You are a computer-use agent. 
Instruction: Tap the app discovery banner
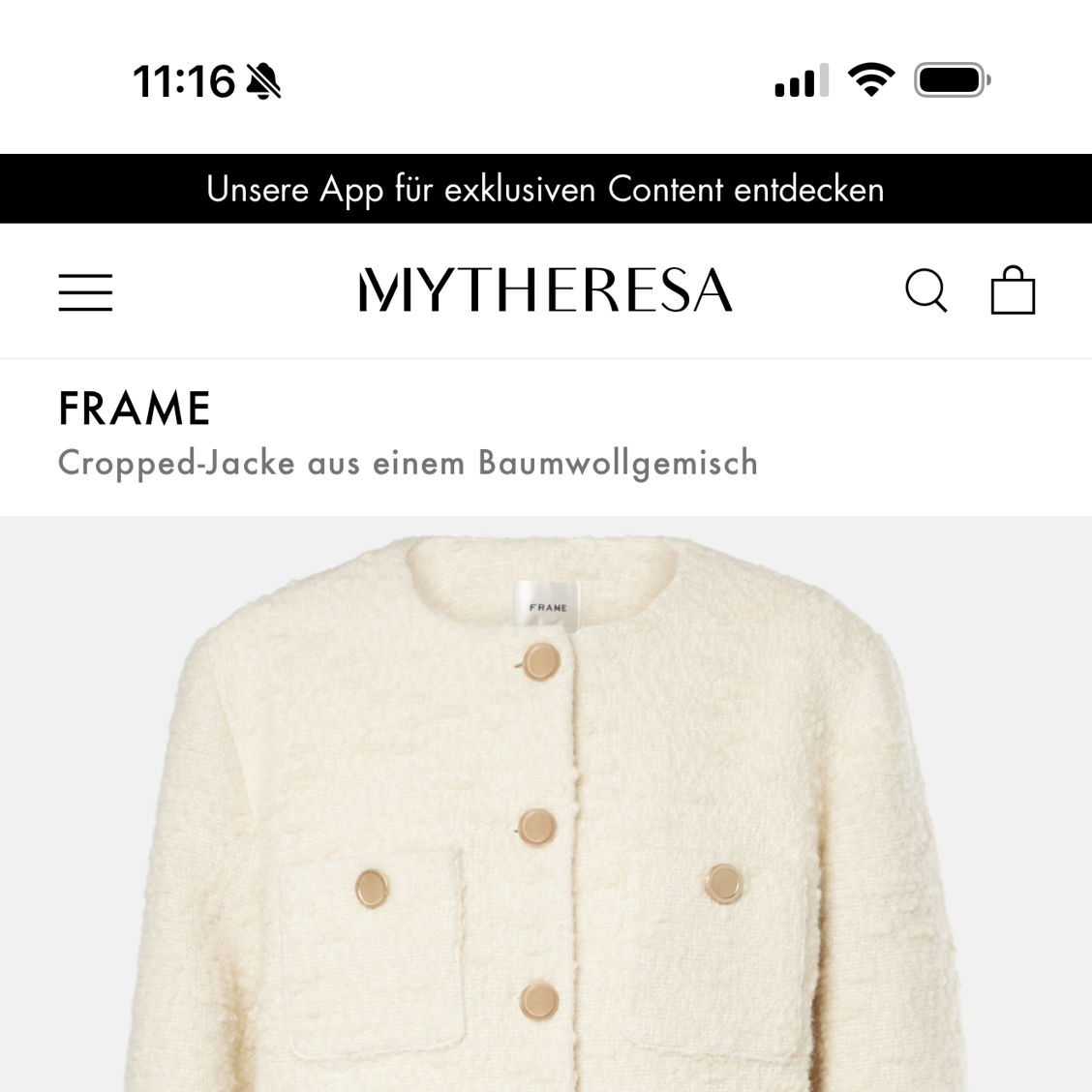[x=546, y=189]
